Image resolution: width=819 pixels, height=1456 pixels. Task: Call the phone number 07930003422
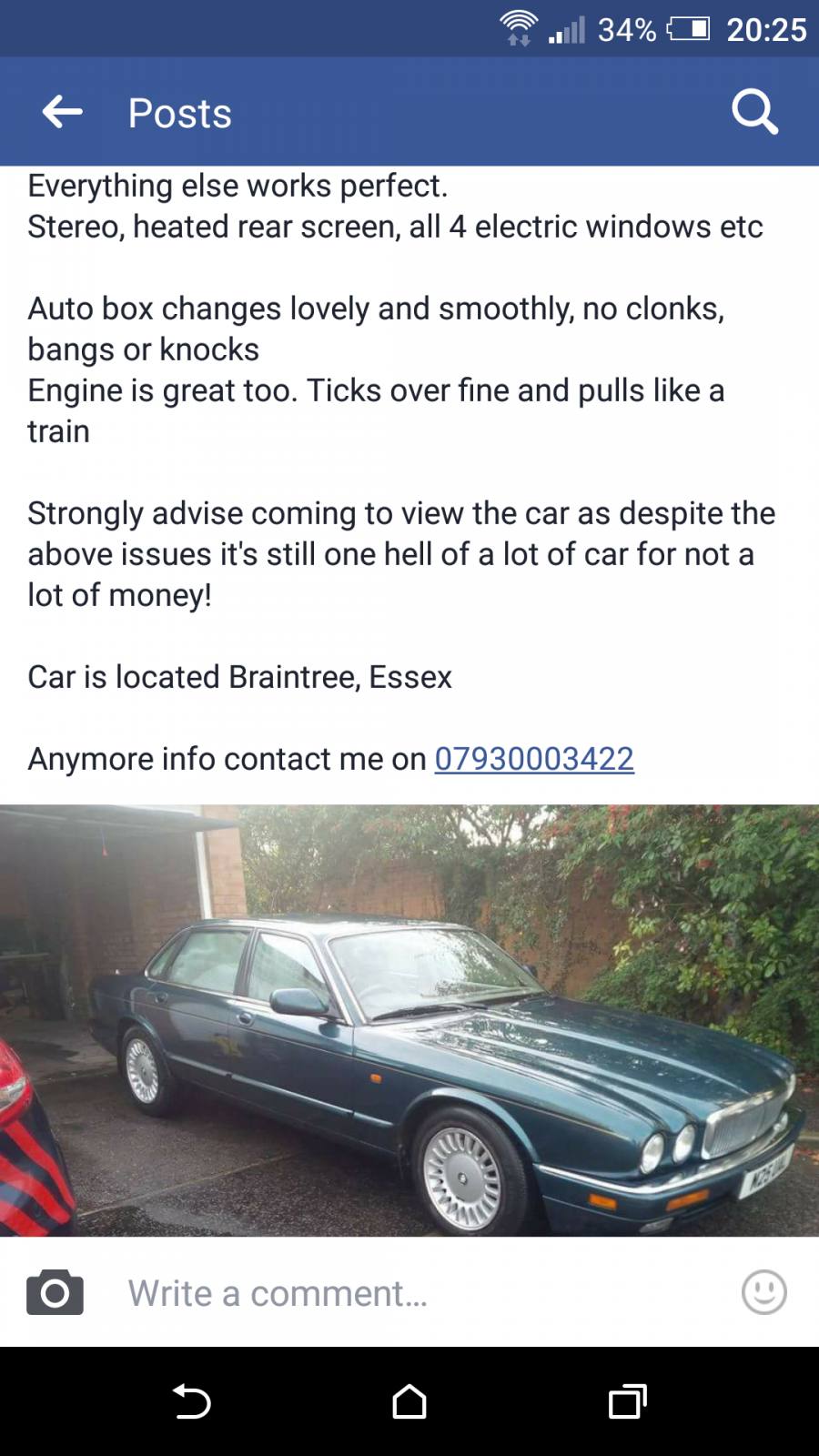534,759
